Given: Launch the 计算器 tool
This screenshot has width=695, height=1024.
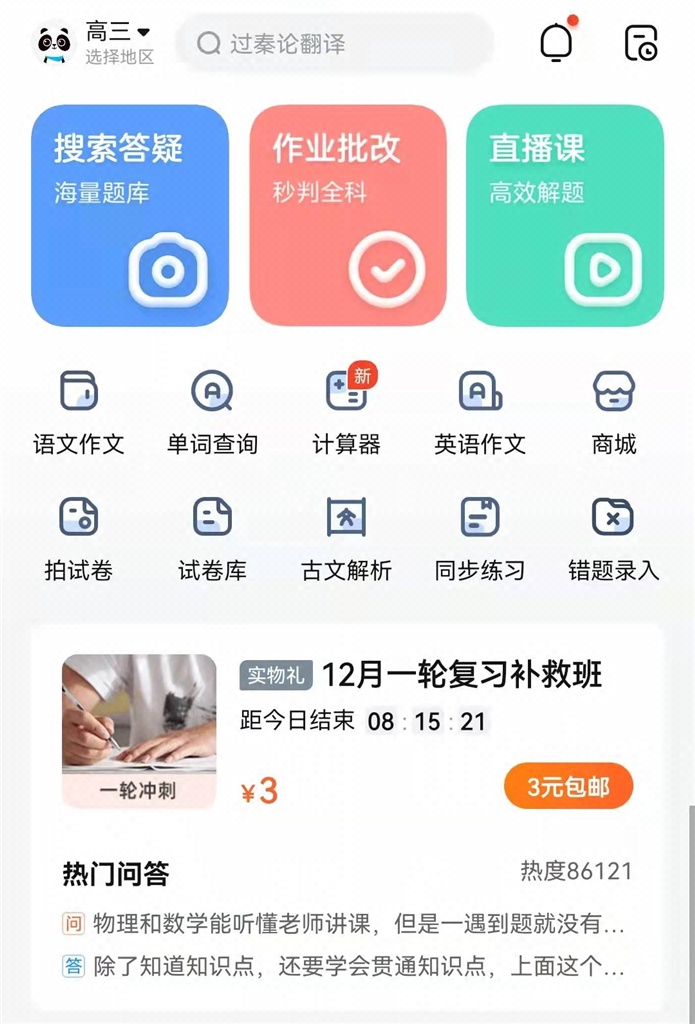Looking at the screenshot, I should 346,412.
